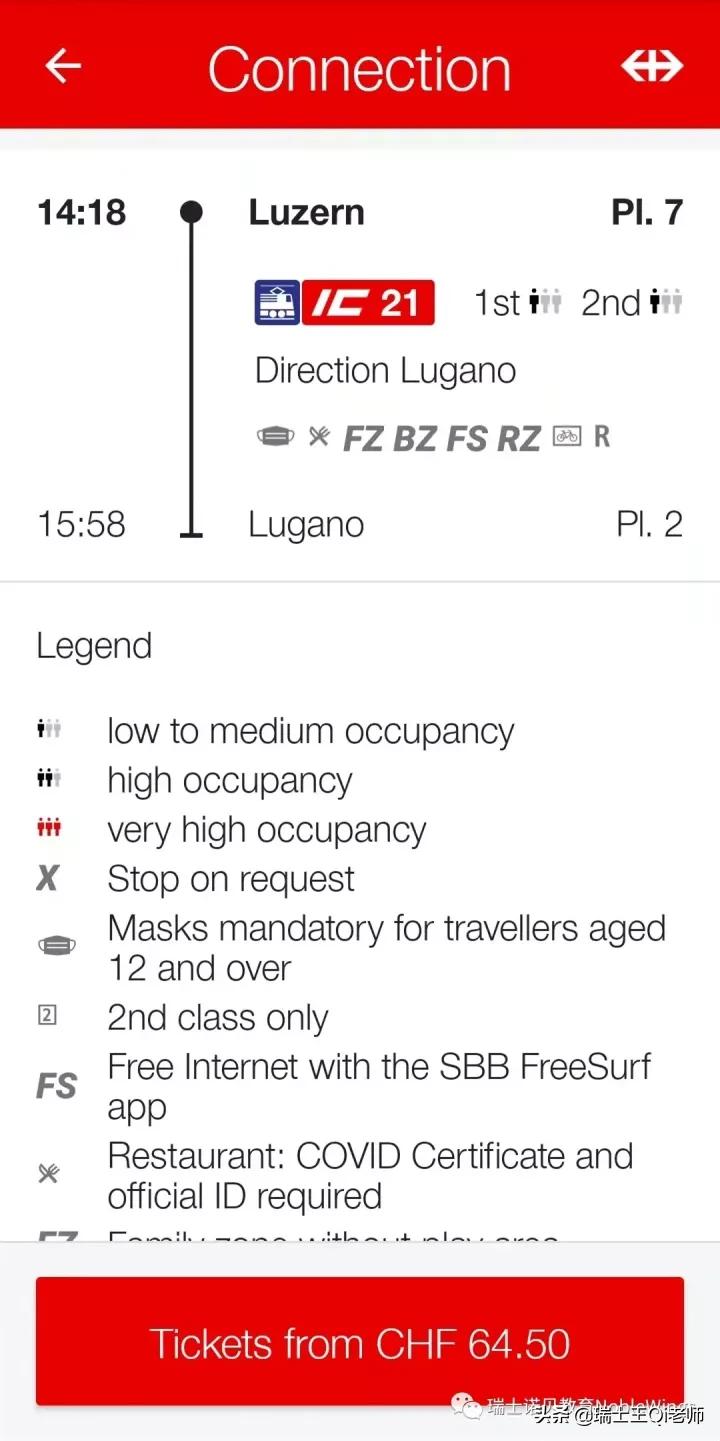Image resolution: width=720 pixels, height=1441 pixels.
Task: Buy tickets from CHF 64.50
Action: click(x=360, y=1343)
